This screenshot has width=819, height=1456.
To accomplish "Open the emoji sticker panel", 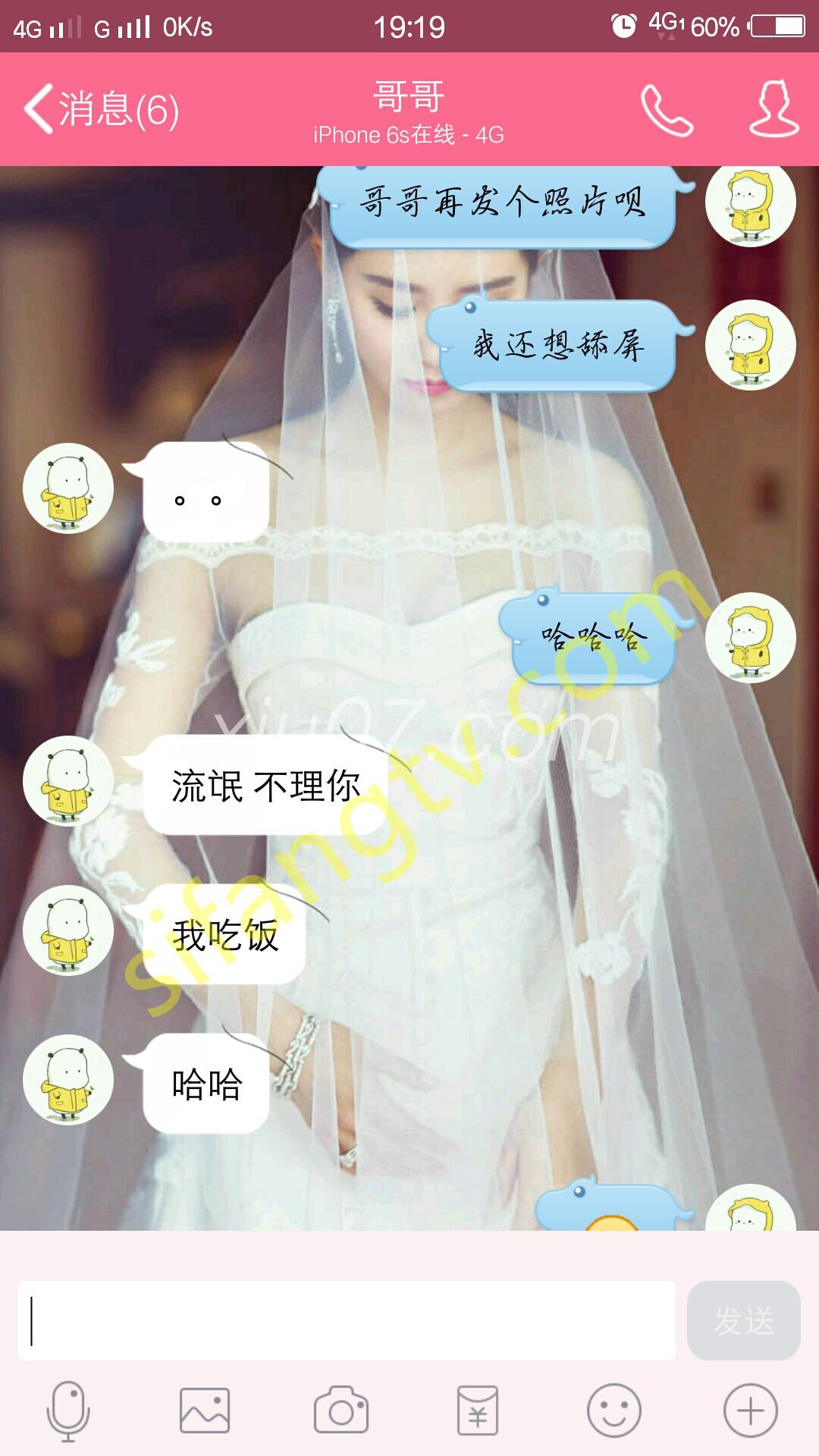I will tap(614, 1410).
